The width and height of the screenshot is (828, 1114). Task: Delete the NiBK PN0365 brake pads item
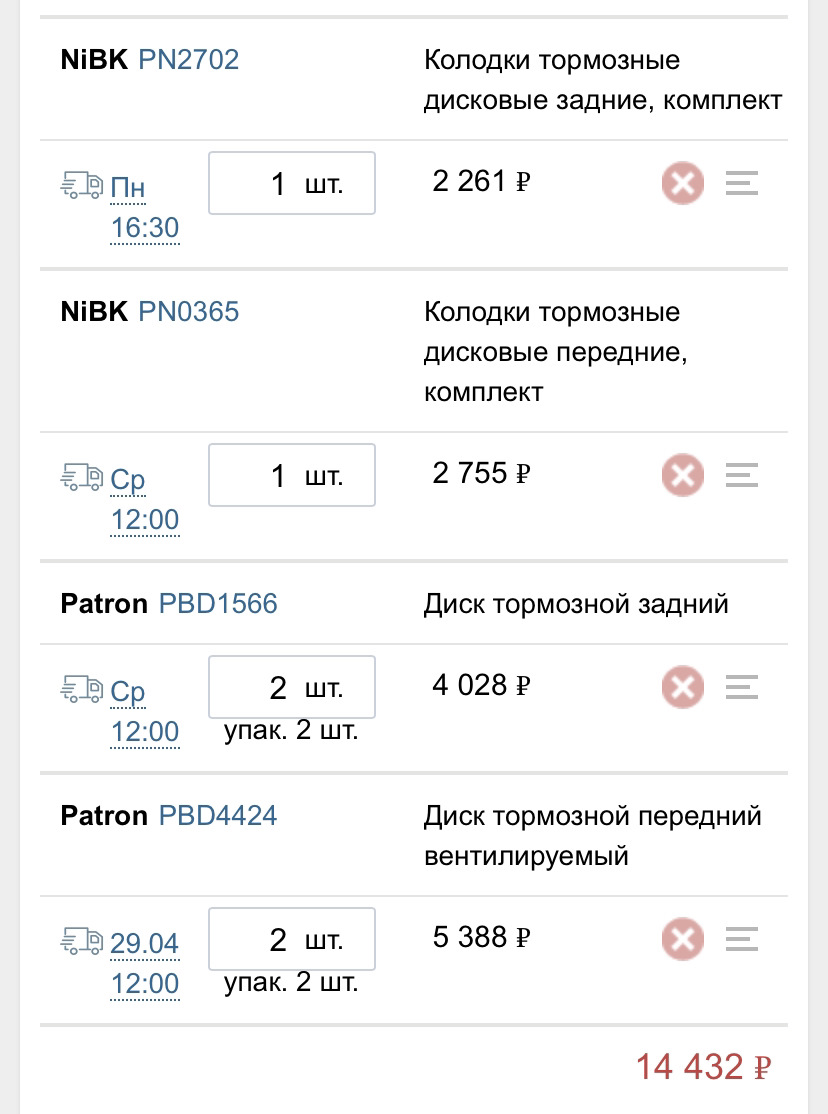[682, 475]
